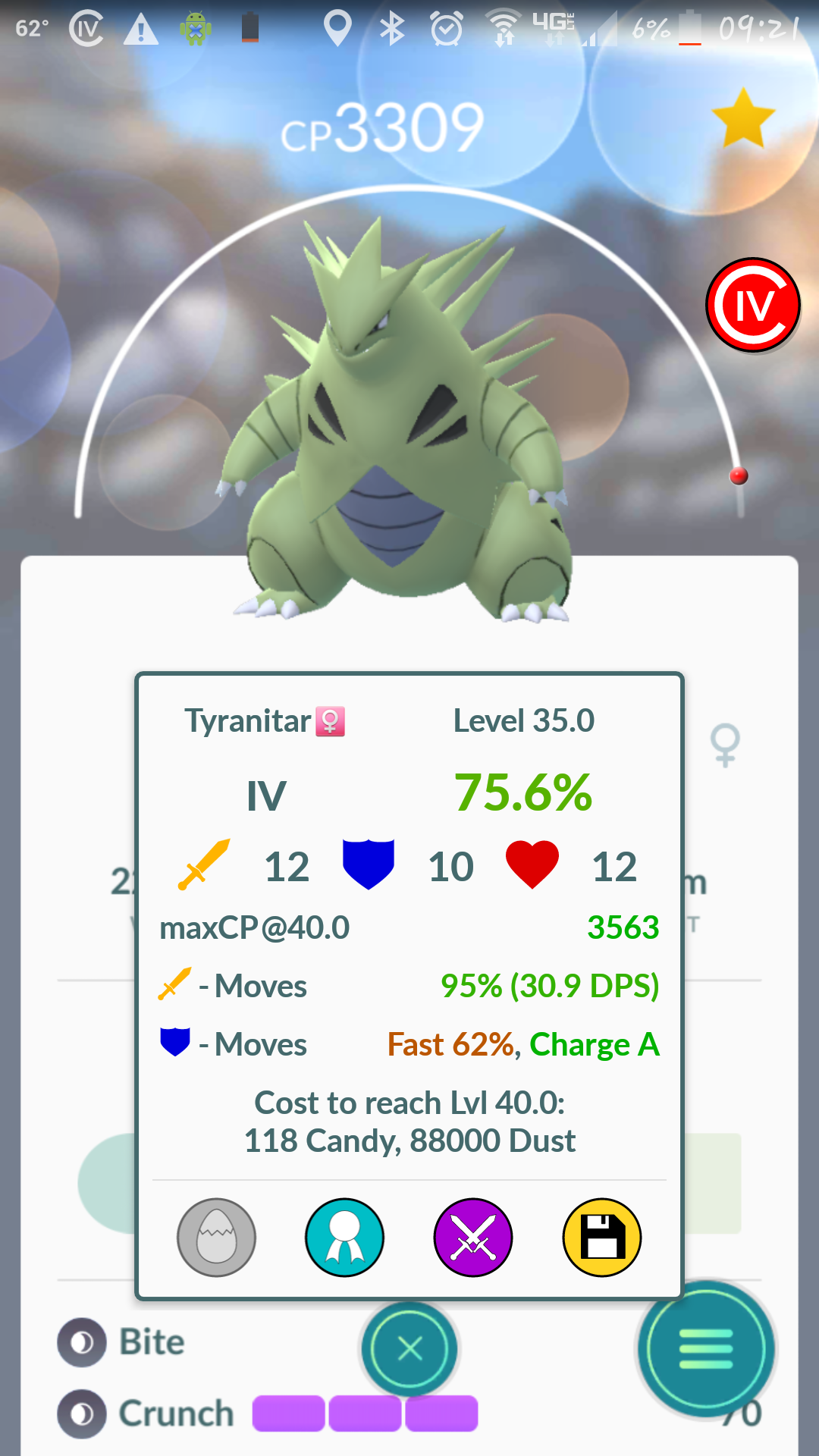
Task: Tap the teal ribbon badge icon
Action: pyautogui.click(x=344, y=1238)
